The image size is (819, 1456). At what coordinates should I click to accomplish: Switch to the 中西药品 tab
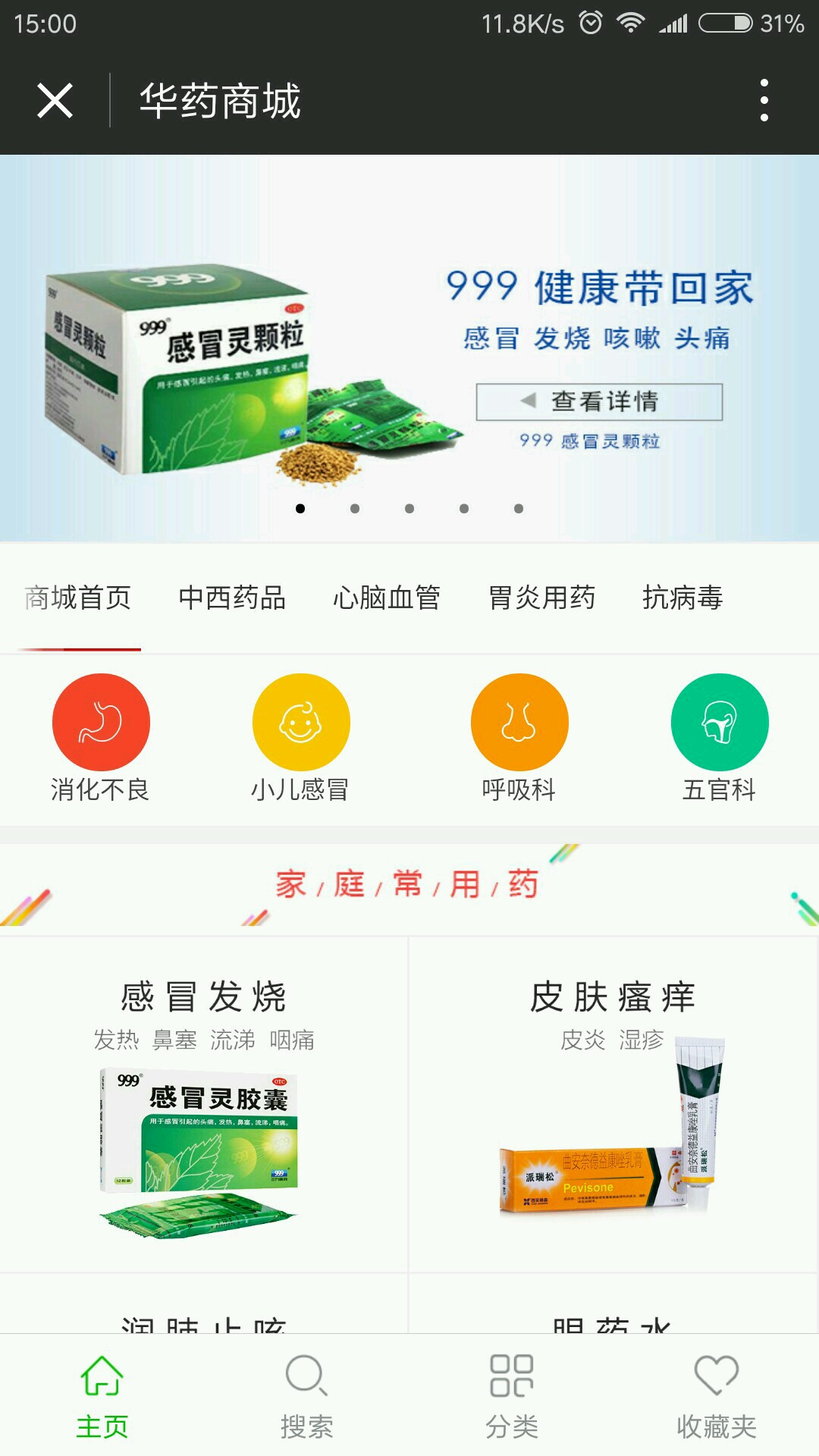(232, 598)
